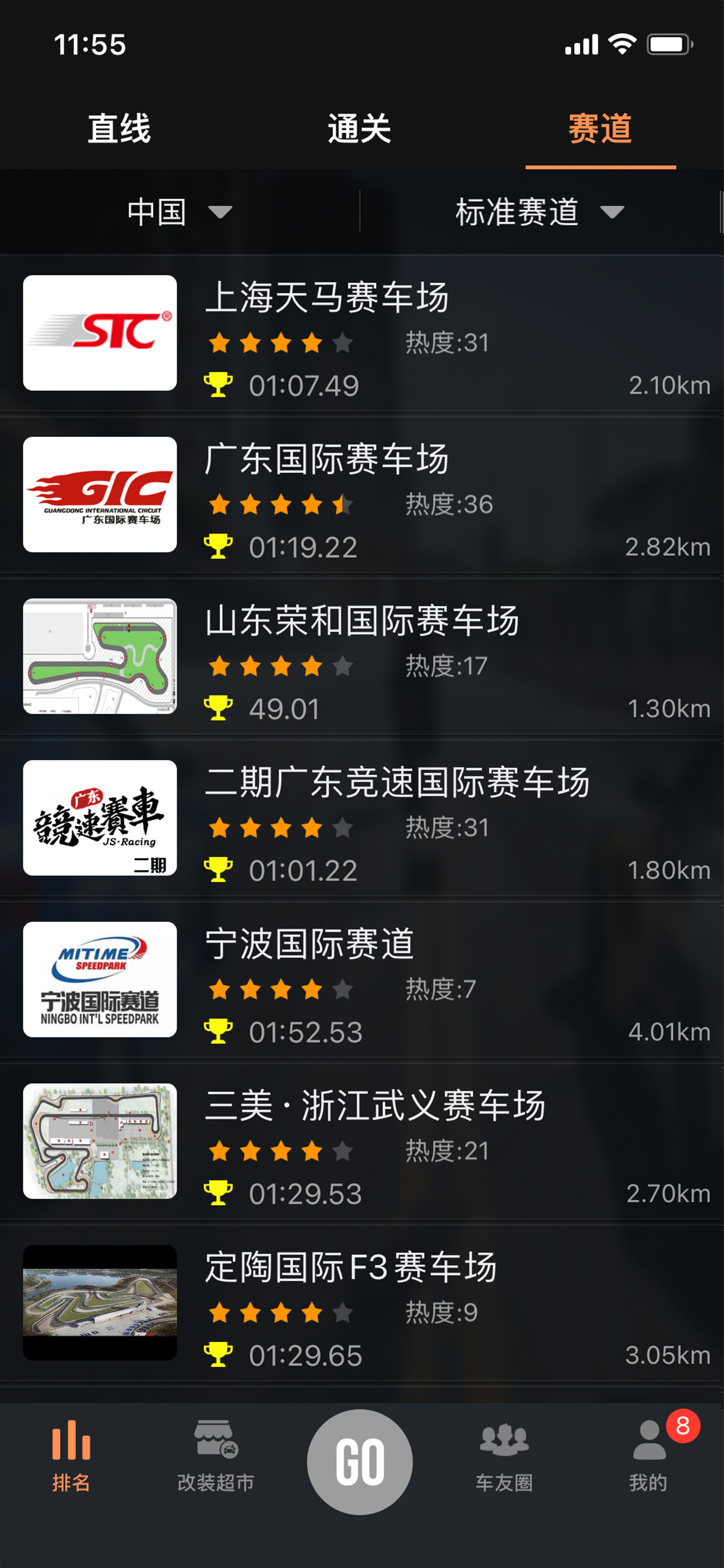The image size is (724, 1568).
Task: Switch to the 通关 tab
Action: click(359, 128)
